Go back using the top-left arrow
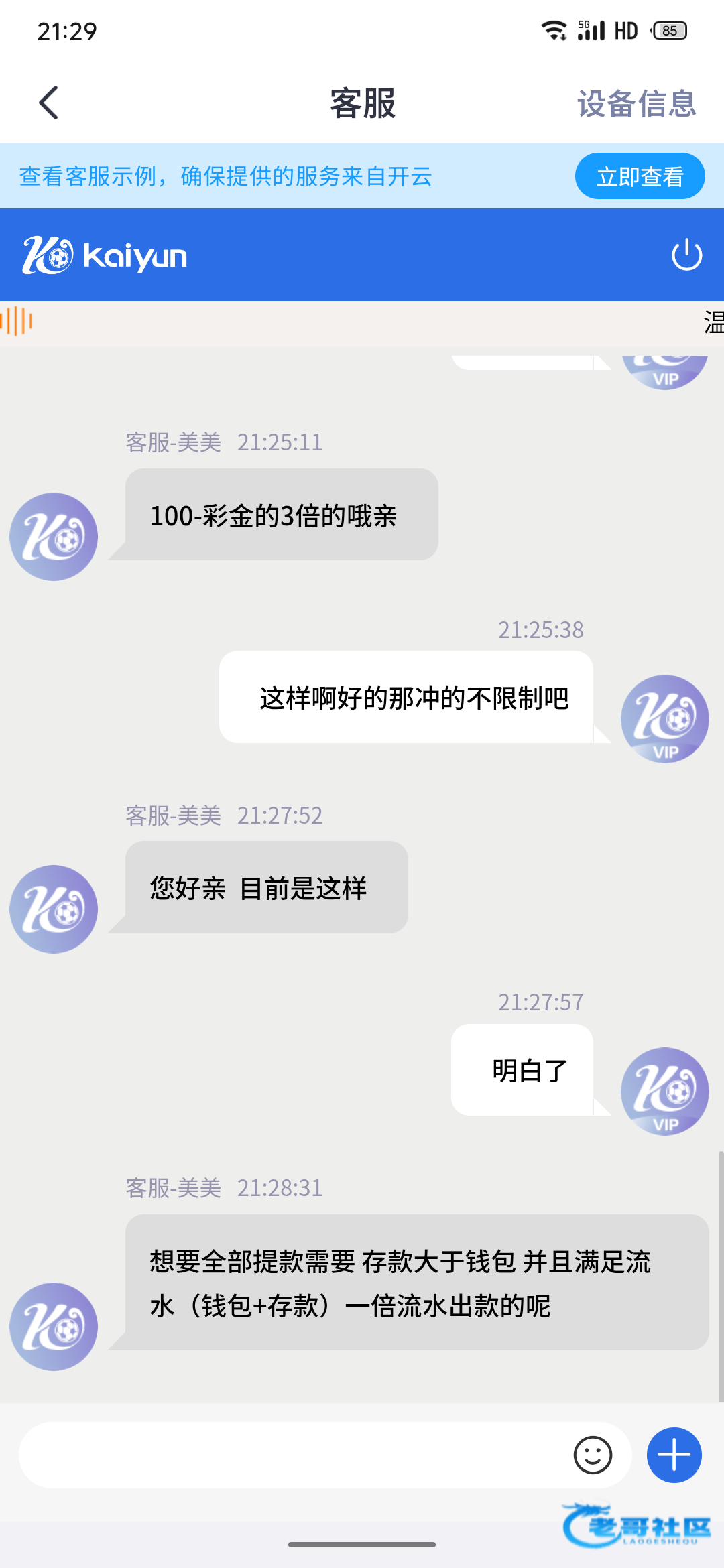Viewport: 724px width, 1568px height. 48,103
